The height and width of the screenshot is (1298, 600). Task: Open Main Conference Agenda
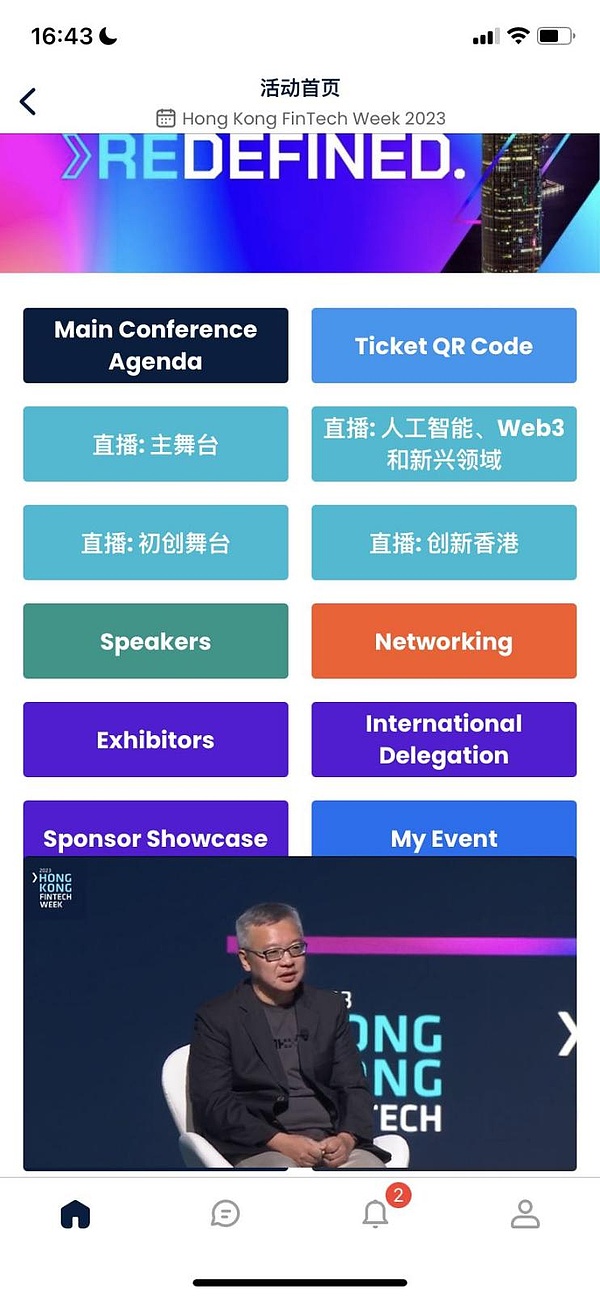(x=155, y=346)
